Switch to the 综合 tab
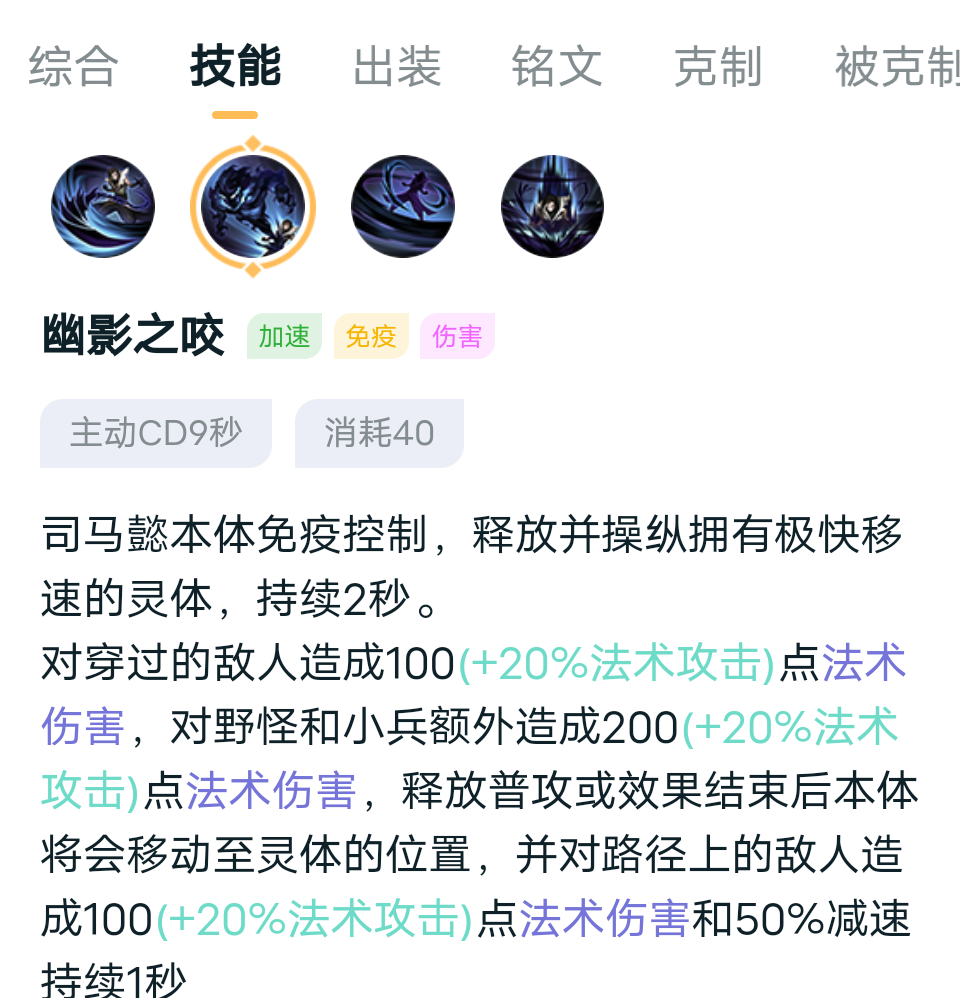This screenshot has width=960, height=998. point(74,67)
